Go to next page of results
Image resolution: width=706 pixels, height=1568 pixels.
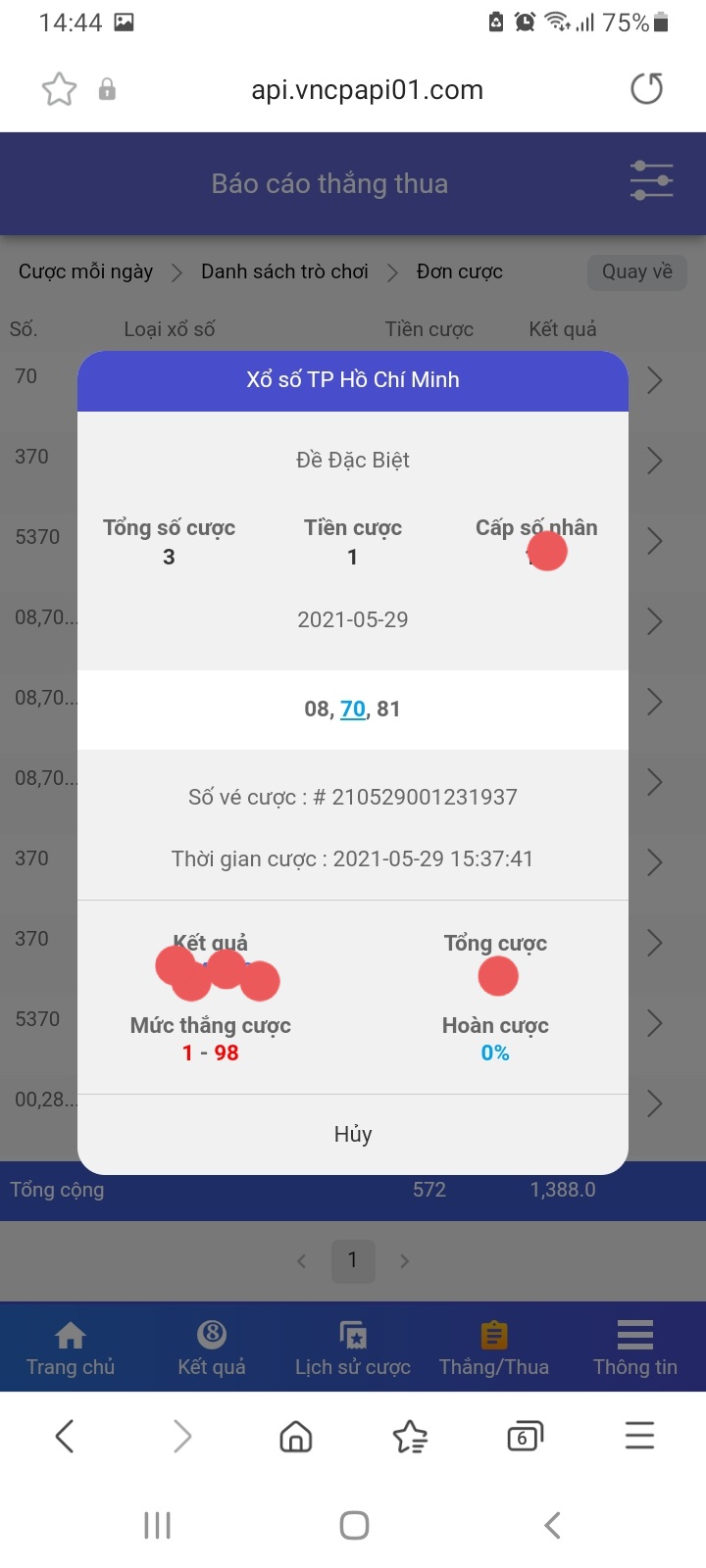tap(404, 1261)
